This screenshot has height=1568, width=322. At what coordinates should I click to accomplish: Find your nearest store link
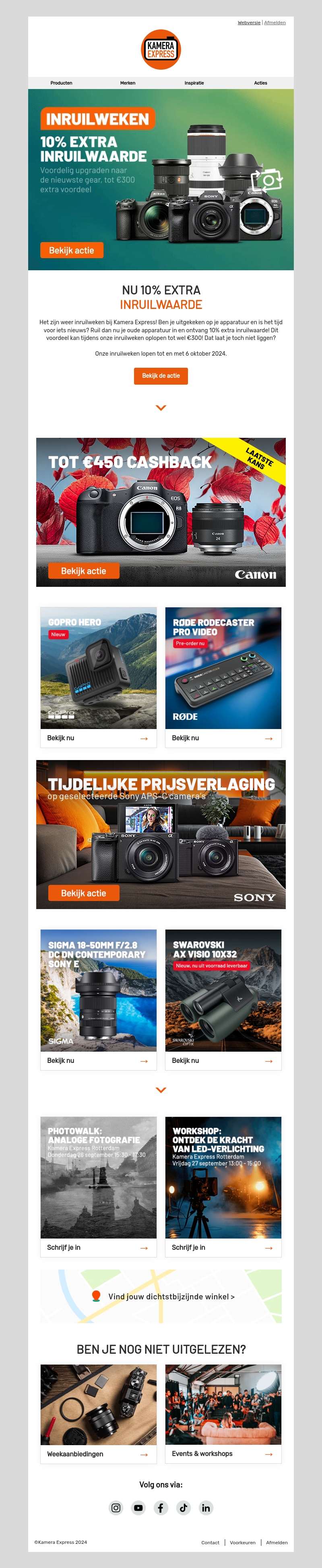[x=171, y=1297]
